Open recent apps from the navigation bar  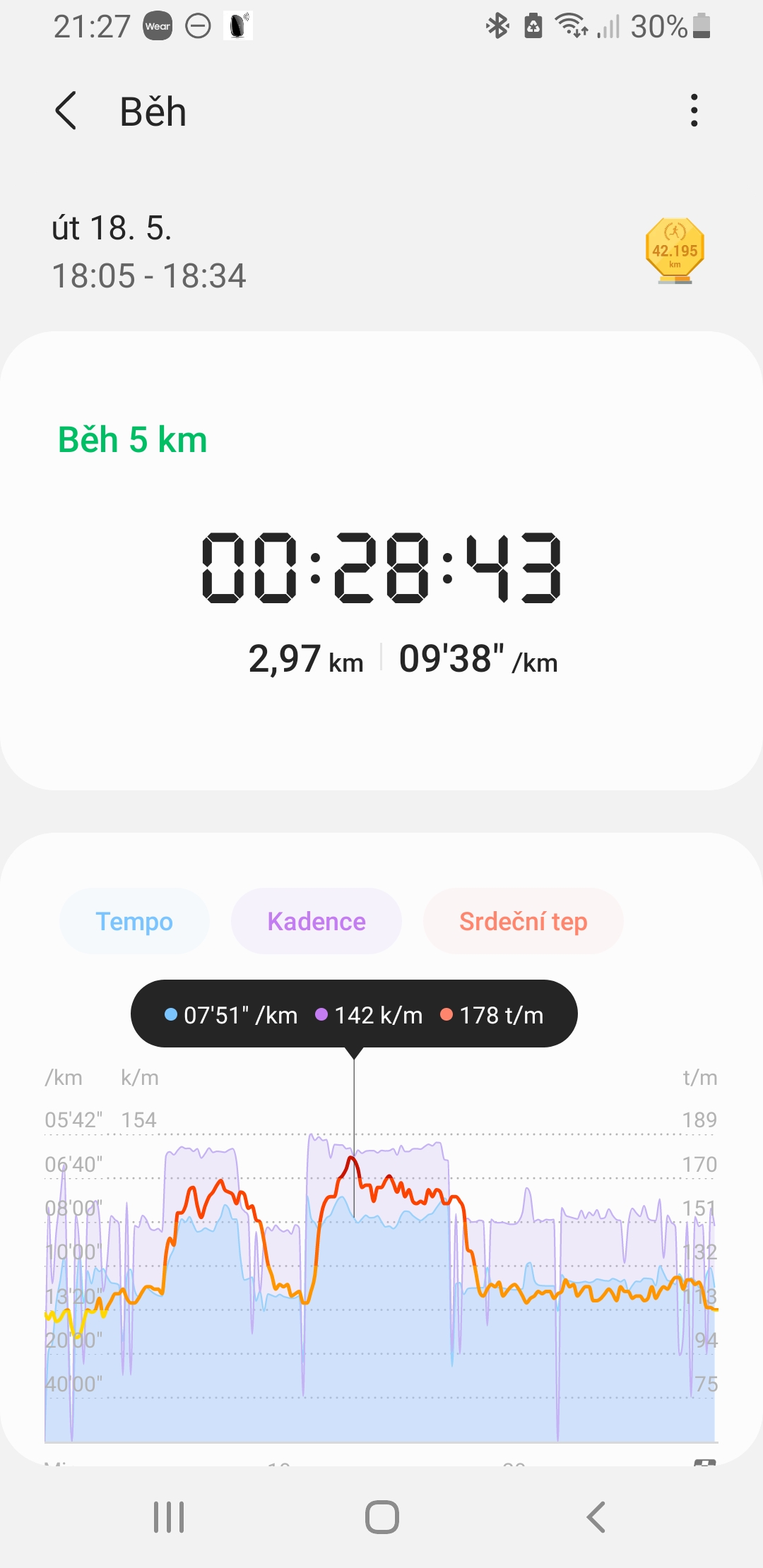click(169, 1517)
